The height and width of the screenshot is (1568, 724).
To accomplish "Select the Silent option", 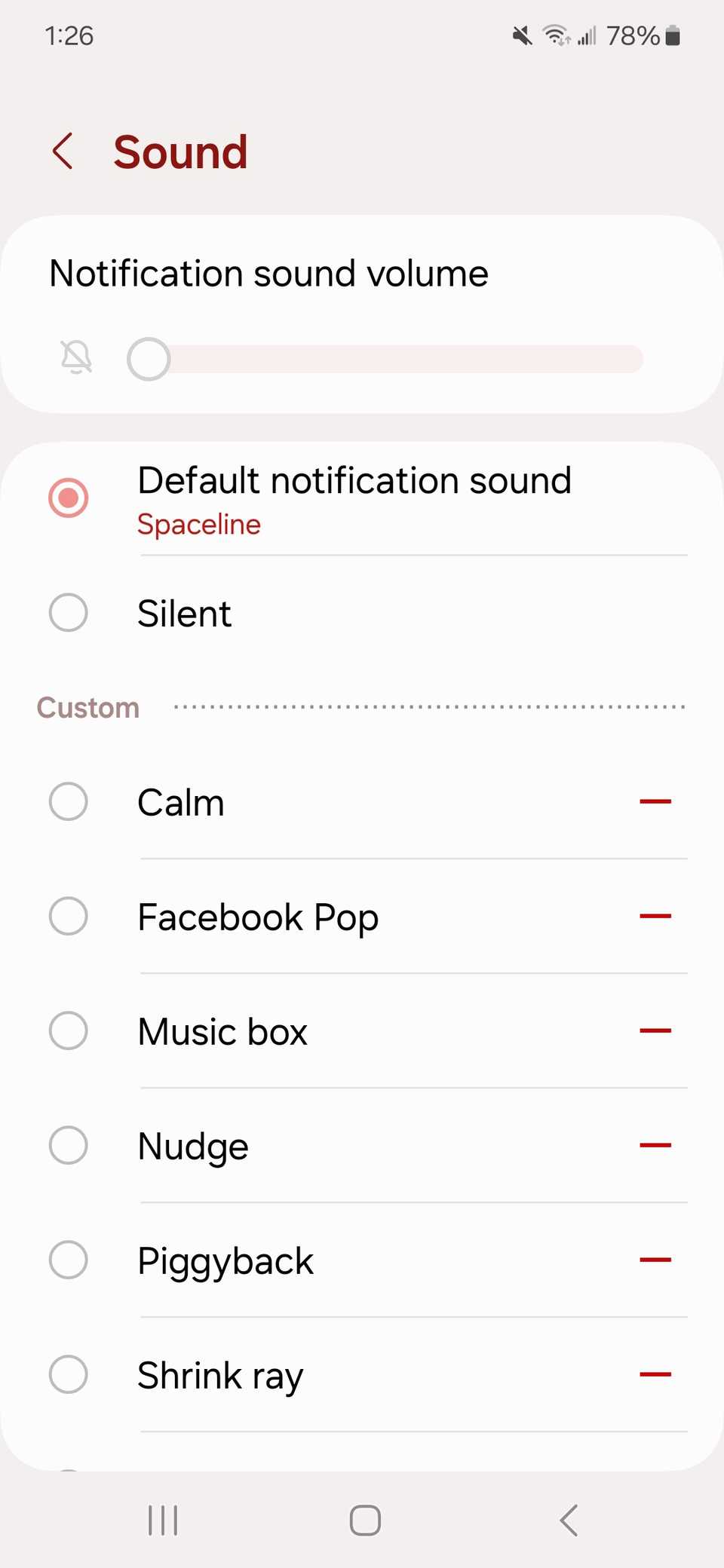I will 68,613.
